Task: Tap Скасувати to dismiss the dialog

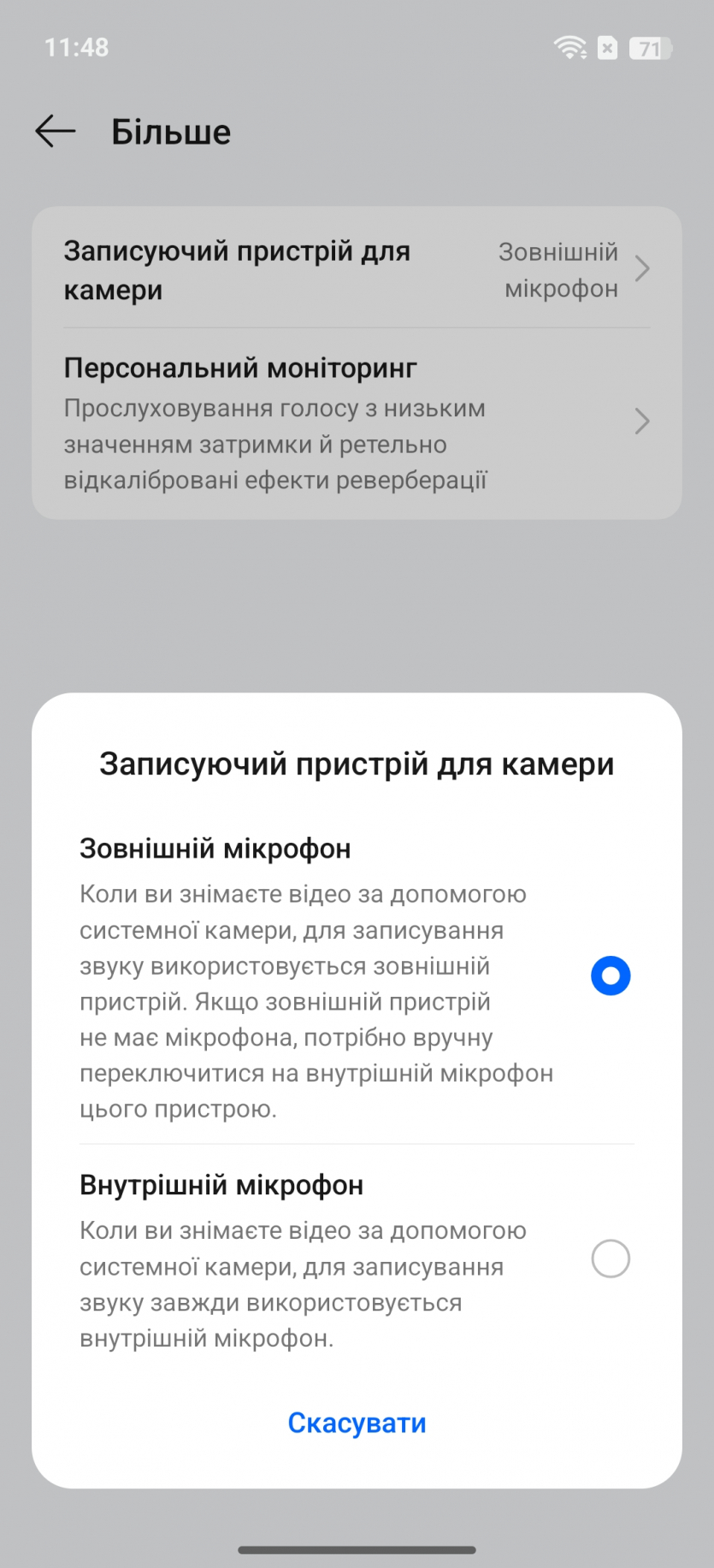Action: 357,1423
